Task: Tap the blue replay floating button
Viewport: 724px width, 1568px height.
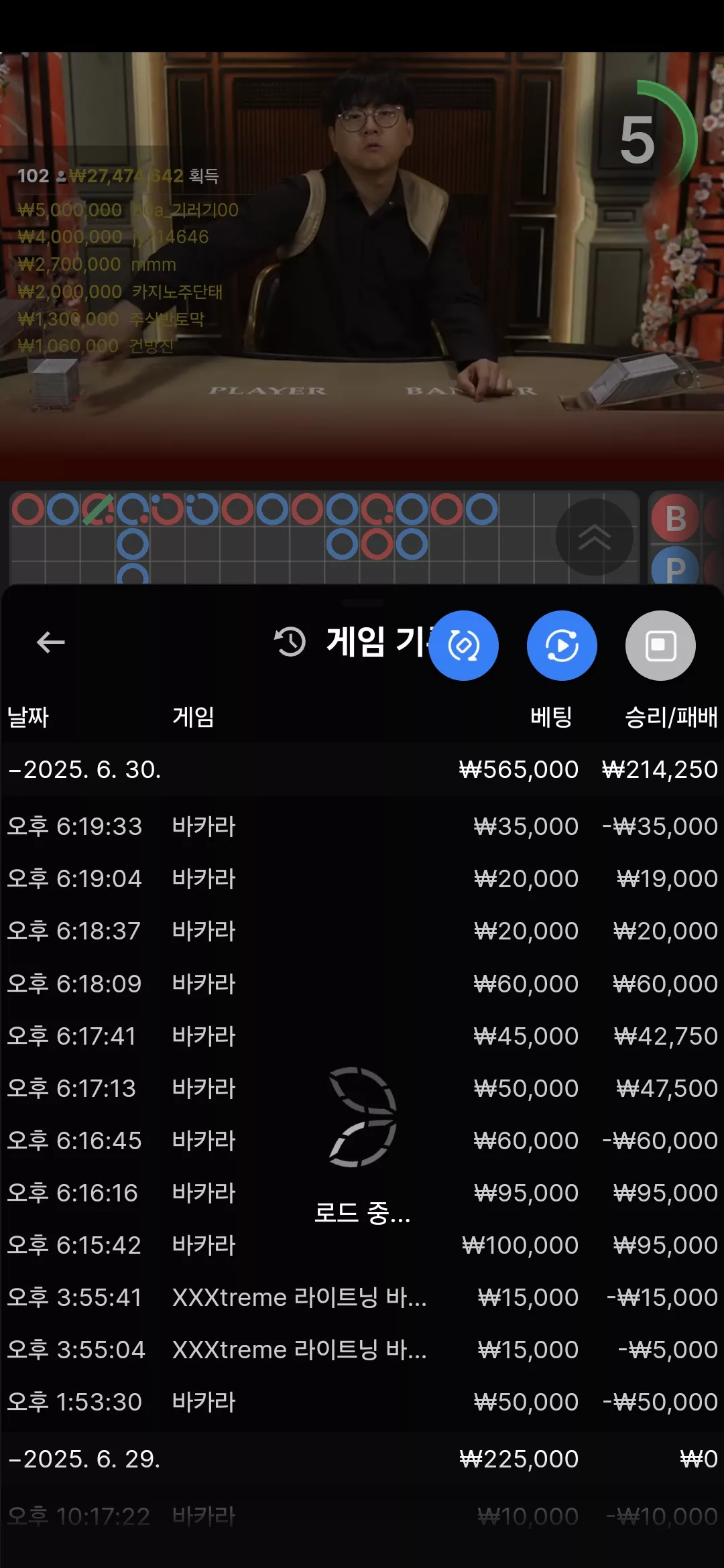Action: click(x=562, y=645)
